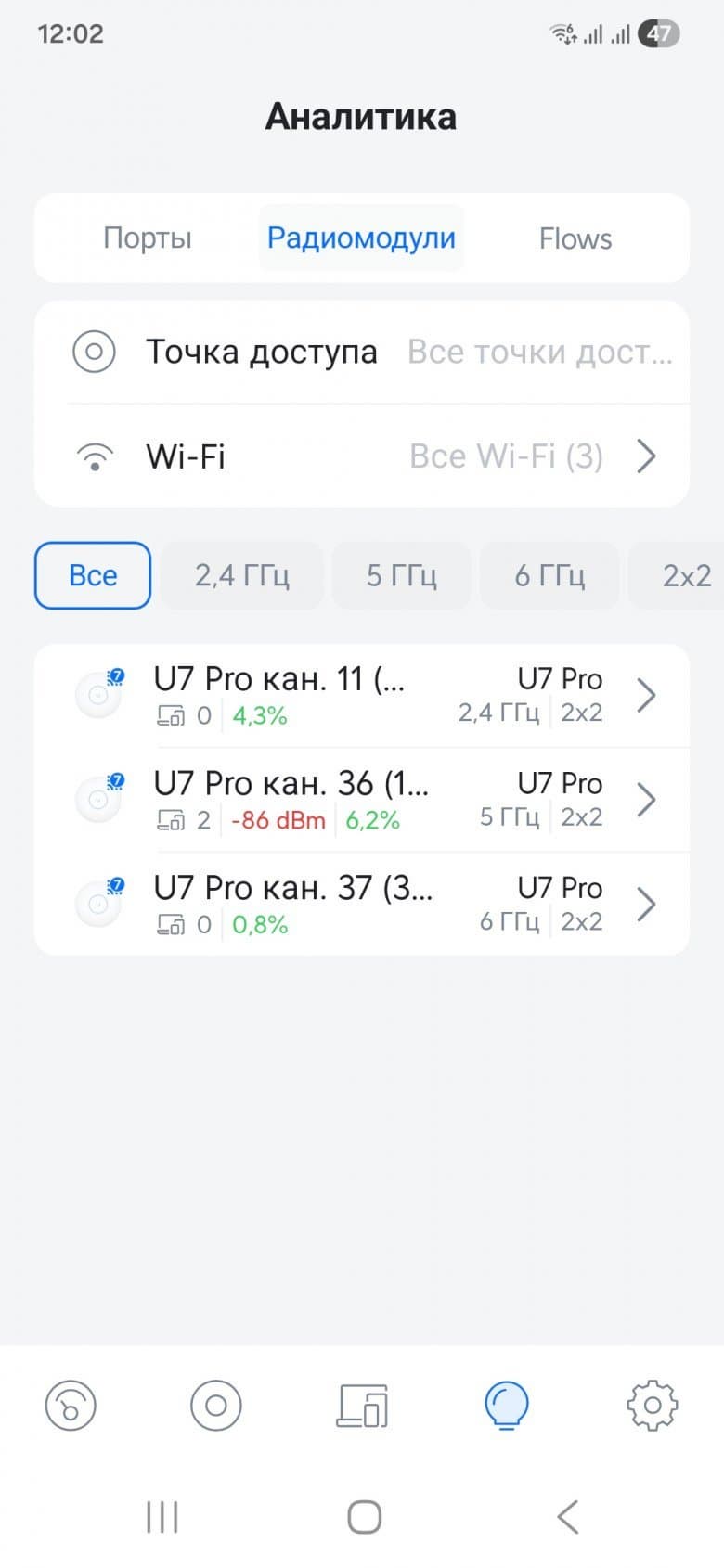Open U7 Pro кан. 37 radio details
Screen dimensions: 724x1568
click(x=362, y=904)
